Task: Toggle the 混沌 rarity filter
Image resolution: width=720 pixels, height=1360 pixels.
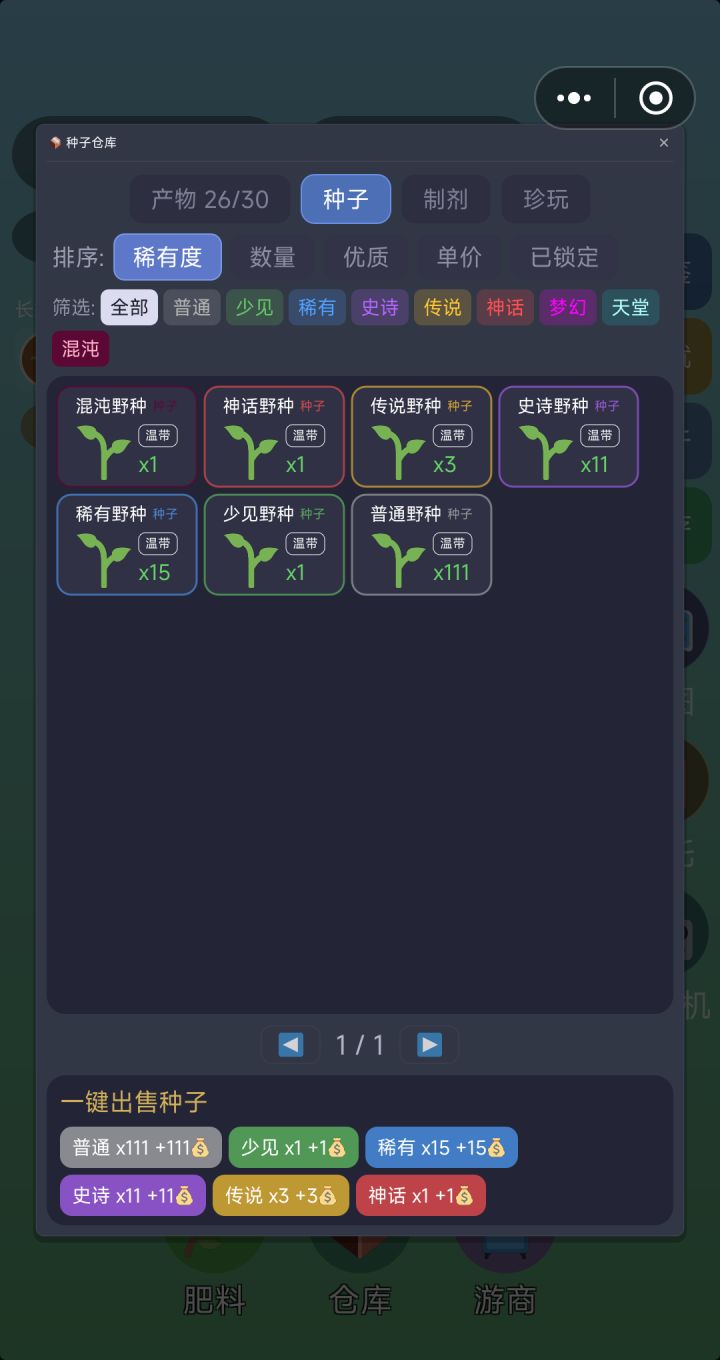Action: [80, 348]
